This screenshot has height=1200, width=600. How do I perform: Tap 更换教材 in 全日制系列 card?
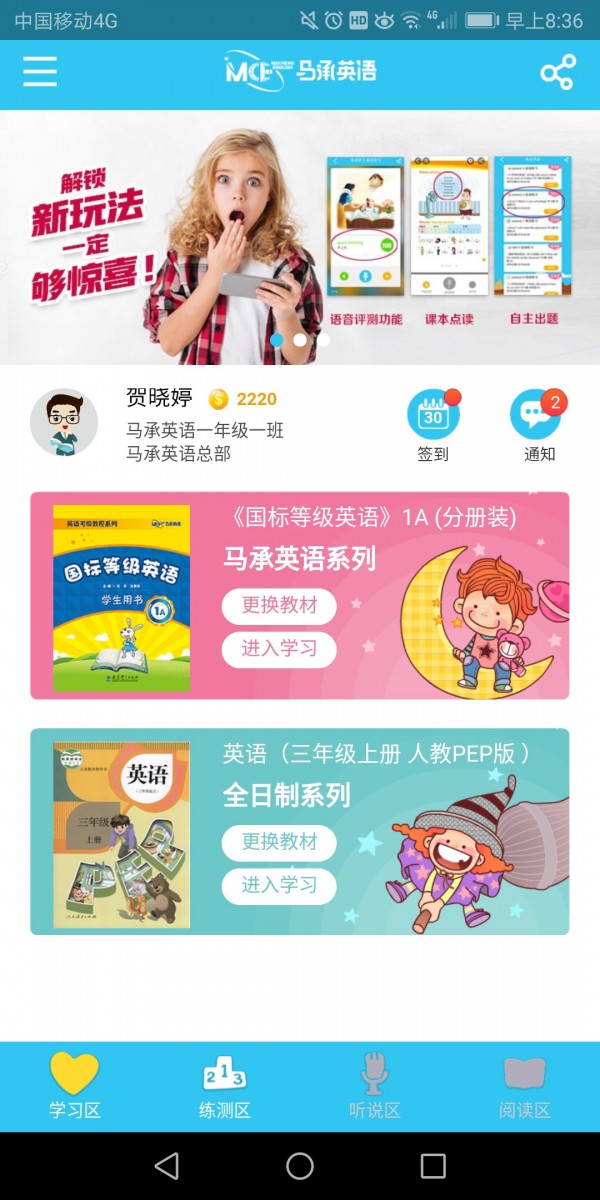[279, 842]
